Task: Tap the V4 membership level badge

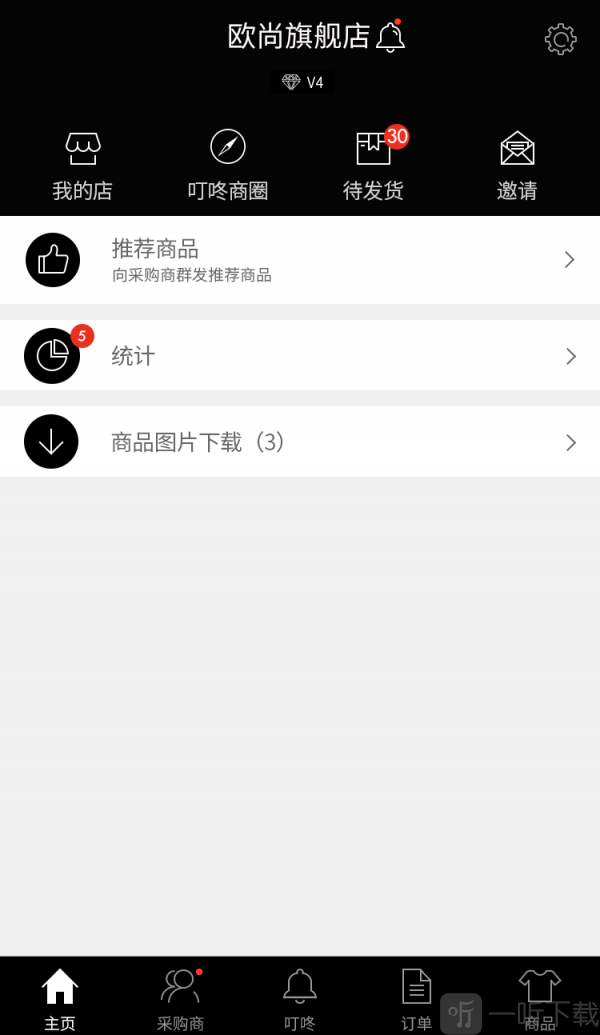Action: (303, 82)
